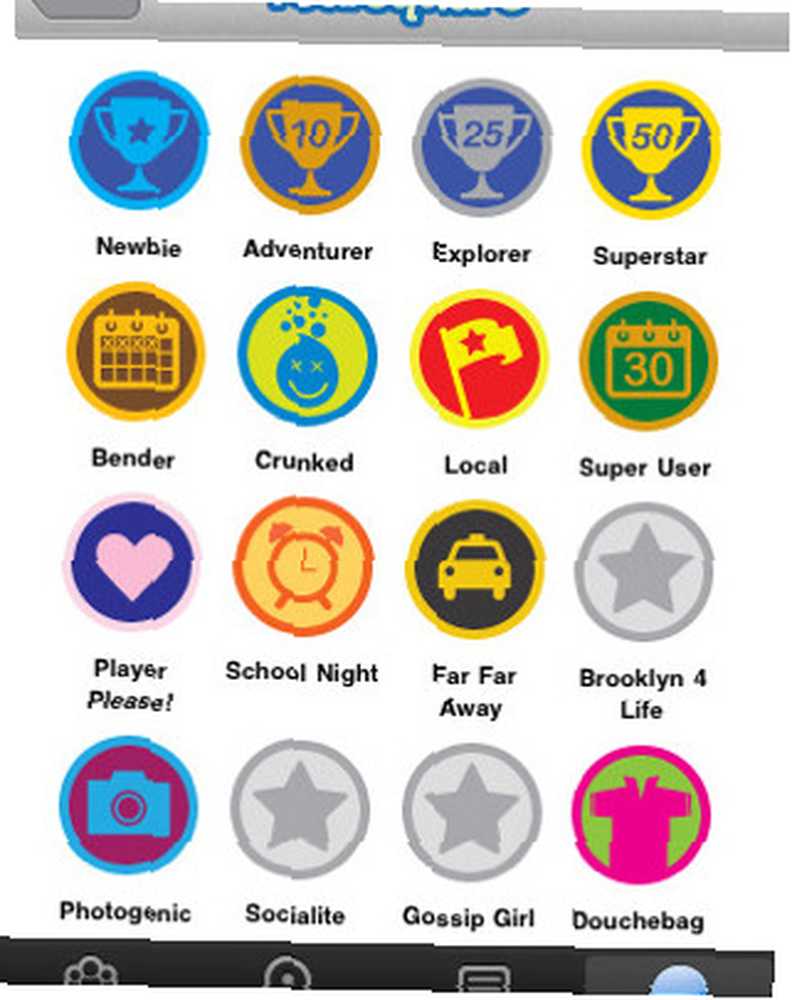
Task: Open the Super User badge
Action: pos(648,361)
